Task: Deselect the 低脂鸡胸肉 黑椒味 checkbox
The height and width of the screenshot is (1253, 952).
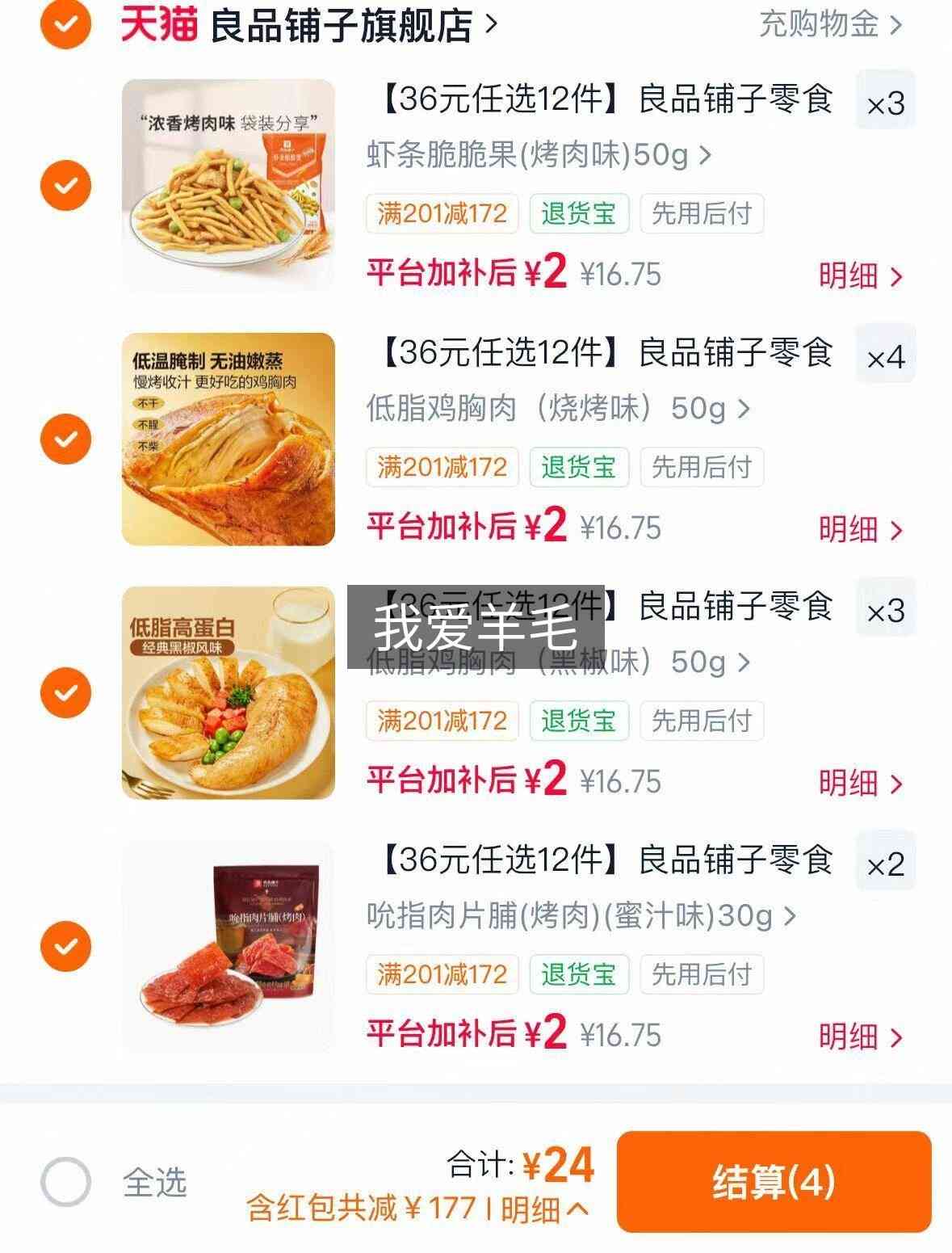Action: click(65, 693)
